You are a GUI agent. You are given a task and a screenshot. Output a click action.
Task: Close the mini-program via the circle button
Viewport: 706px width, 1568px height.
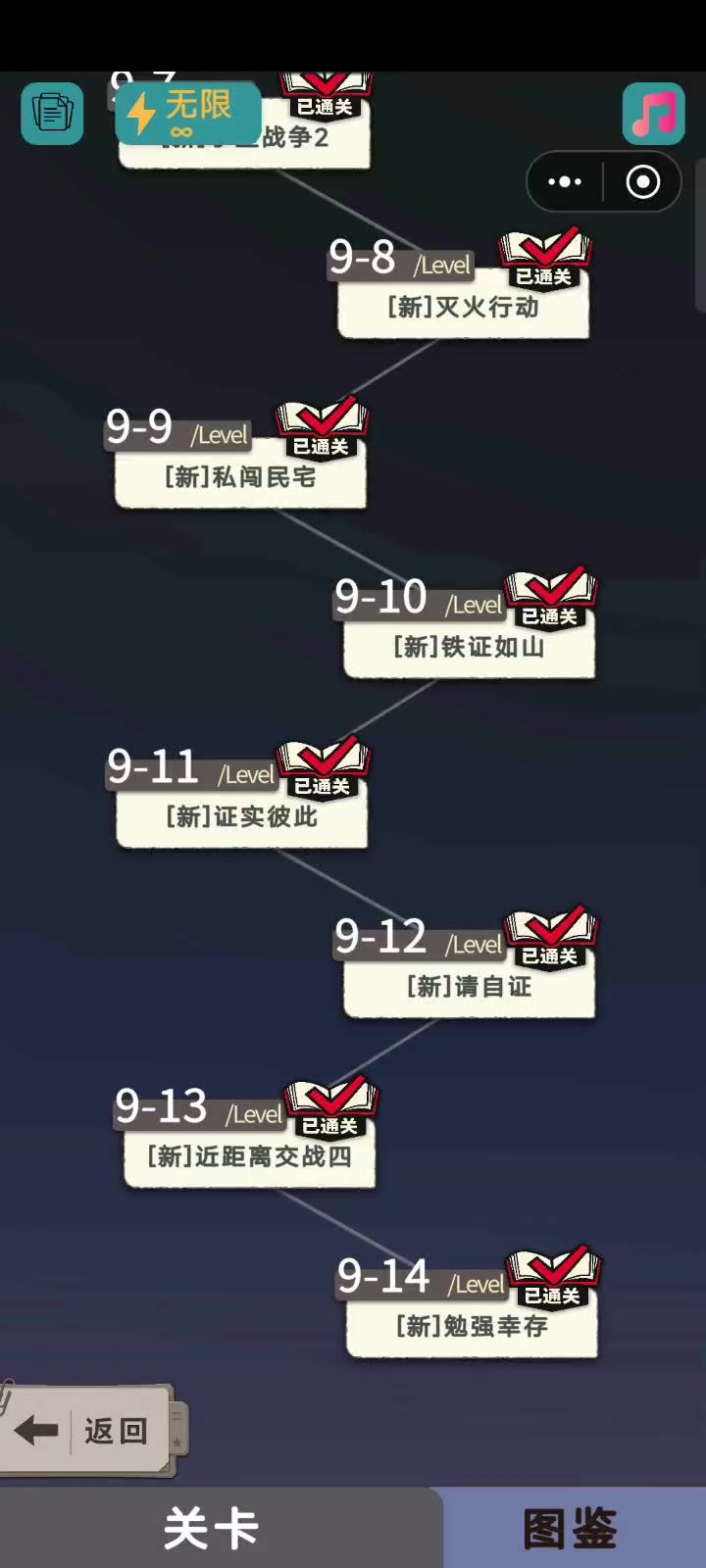(643, 181)
